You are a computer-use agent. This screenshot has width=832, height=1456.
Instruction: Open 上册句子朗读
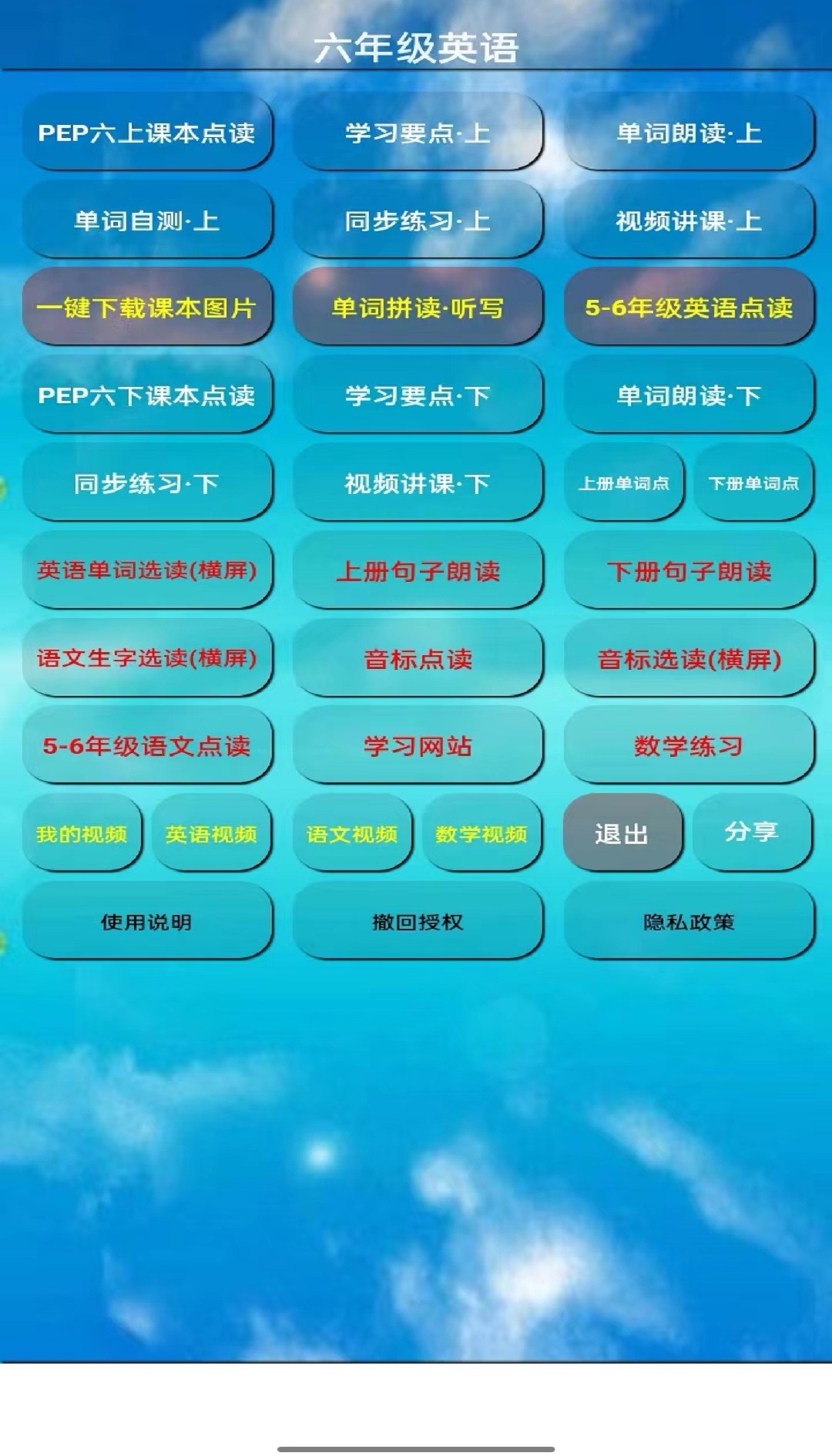417,570
